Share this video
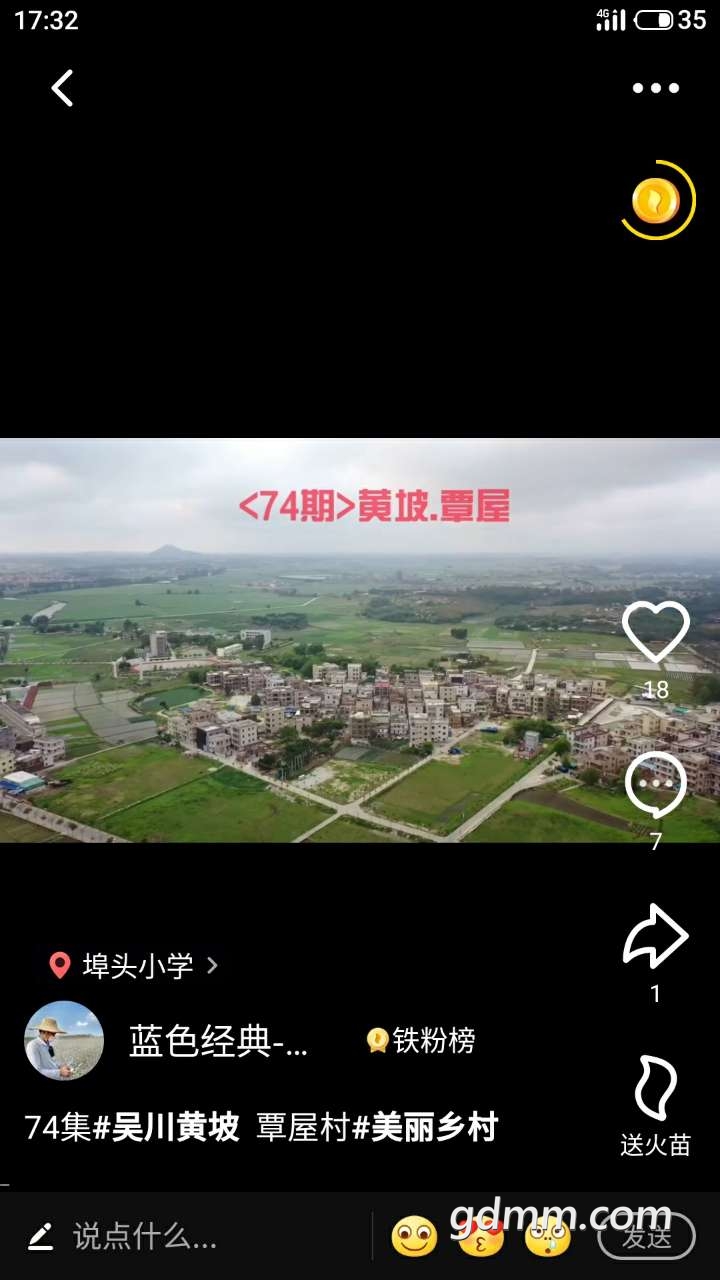Image resolution: width=720 pixels, height=1280 pixels. click(x=656, y=936)
